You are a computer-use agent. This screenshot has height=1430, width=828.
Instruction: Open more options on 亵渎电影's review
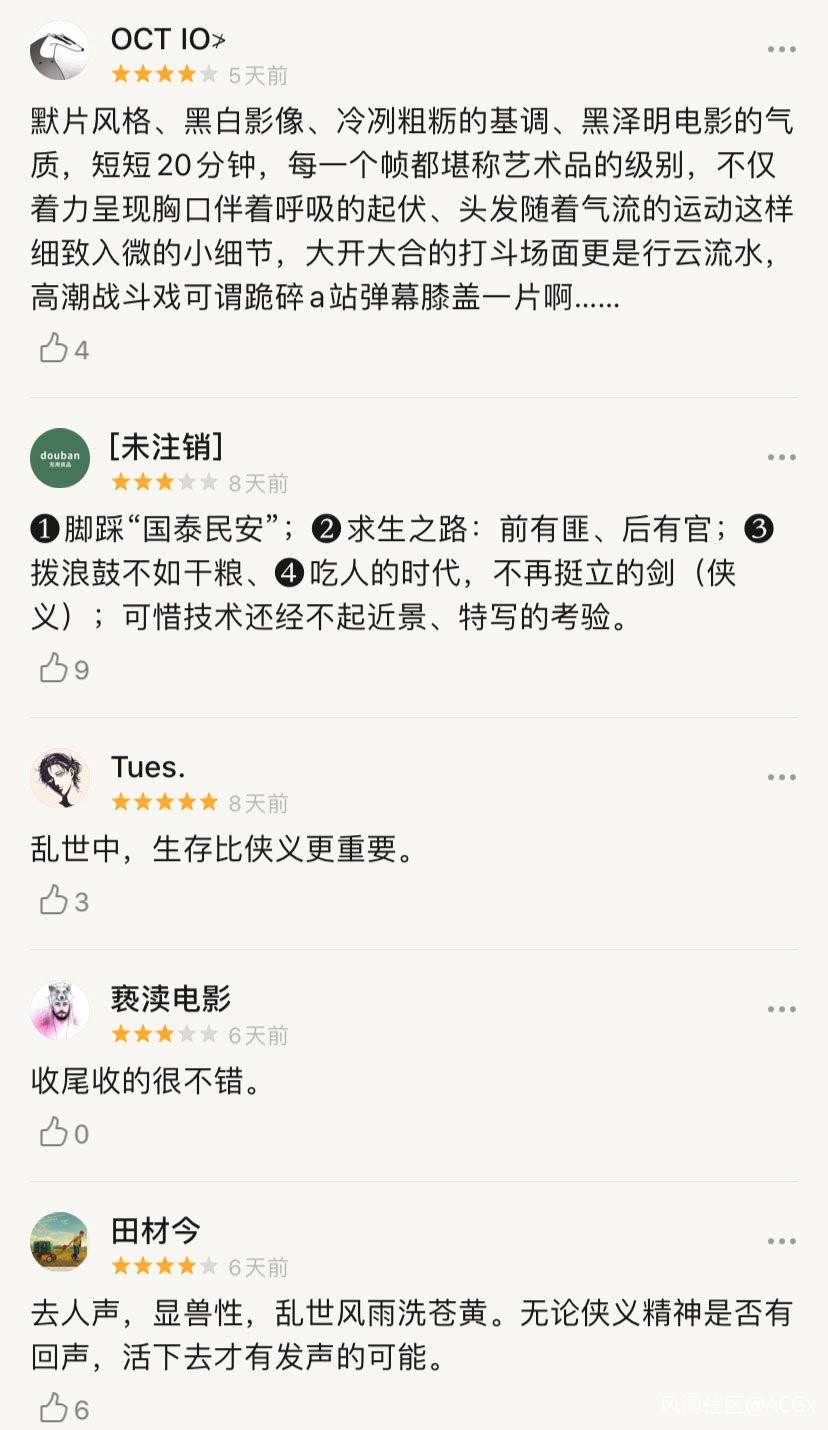[781, 1009]
